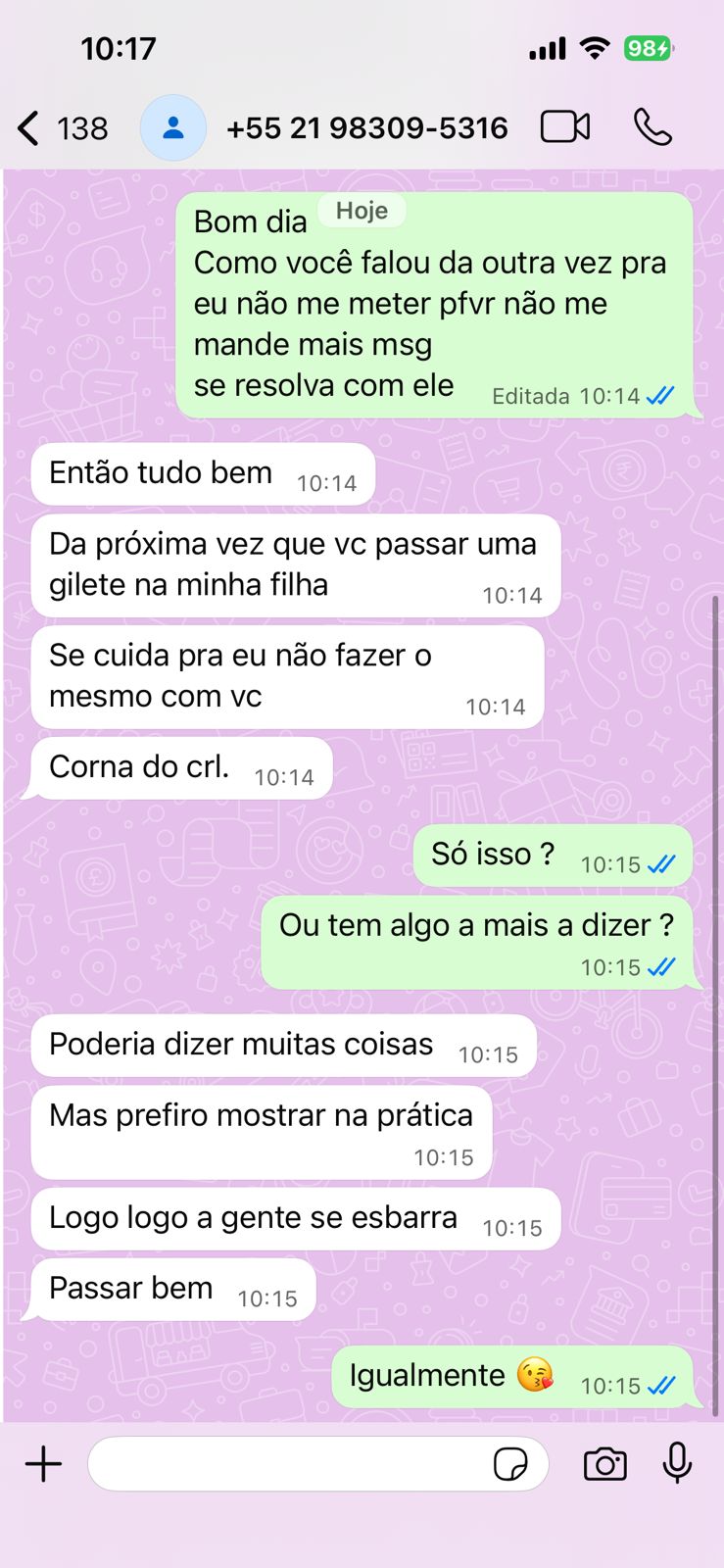Start a video call

click(x=565, y=127)
